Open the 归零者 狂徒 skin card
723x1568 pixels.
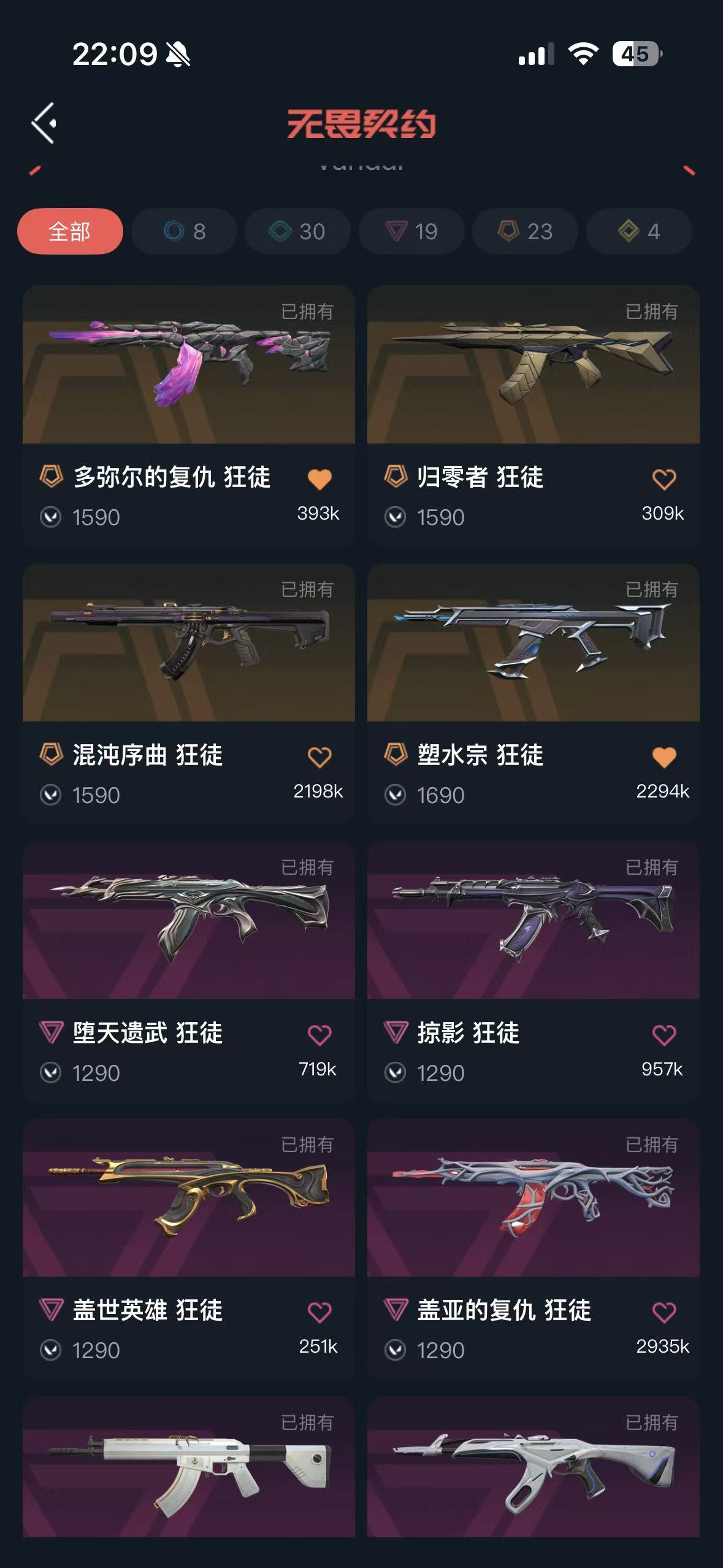533,365
